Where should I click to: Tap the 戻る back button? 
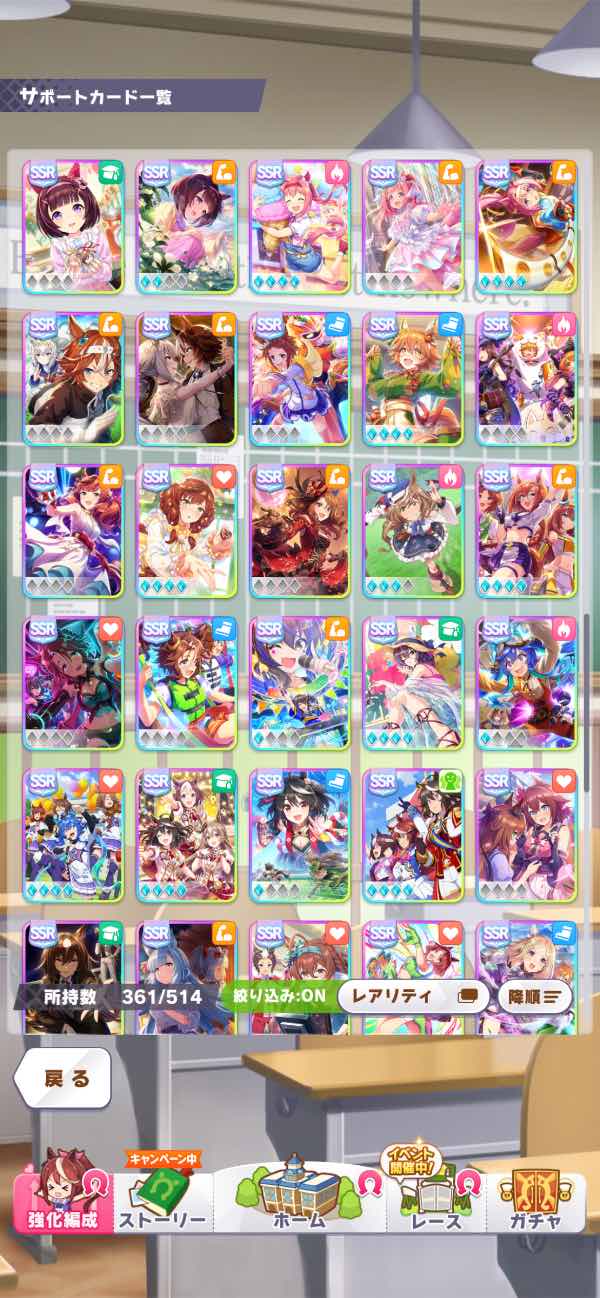[x=62, y=1079]
